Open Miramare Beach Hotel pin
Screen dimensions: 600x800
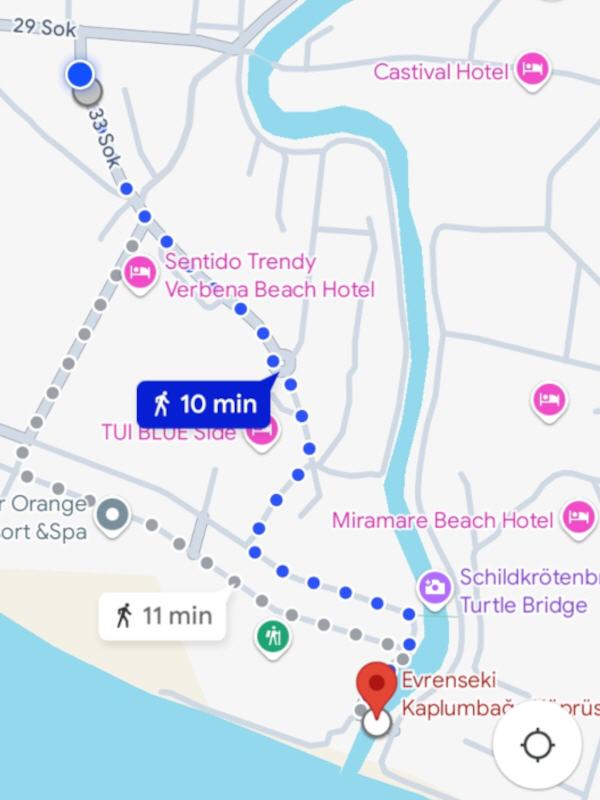(578, 517)
